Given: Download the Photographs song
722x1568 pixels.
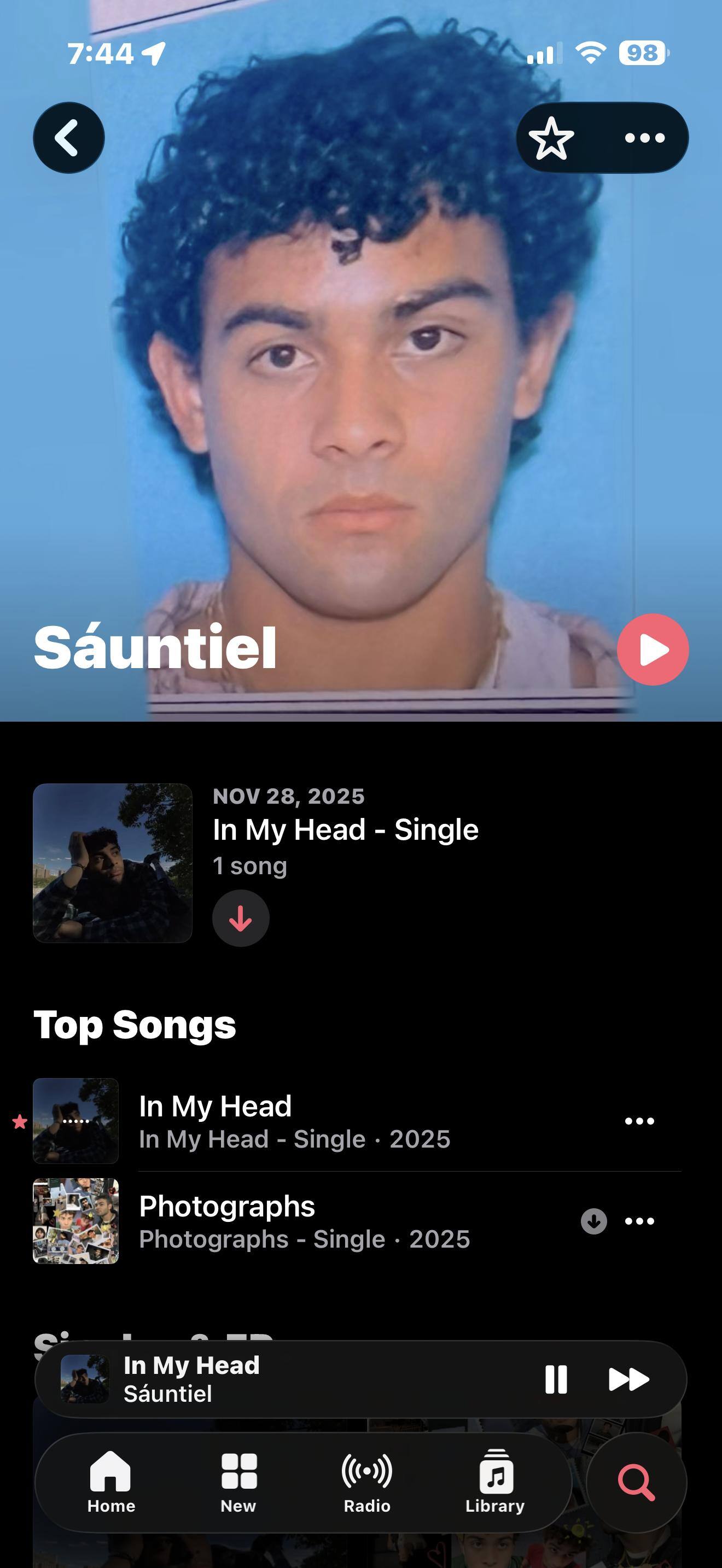Looking at the screenshot, I should (593, 1221).
